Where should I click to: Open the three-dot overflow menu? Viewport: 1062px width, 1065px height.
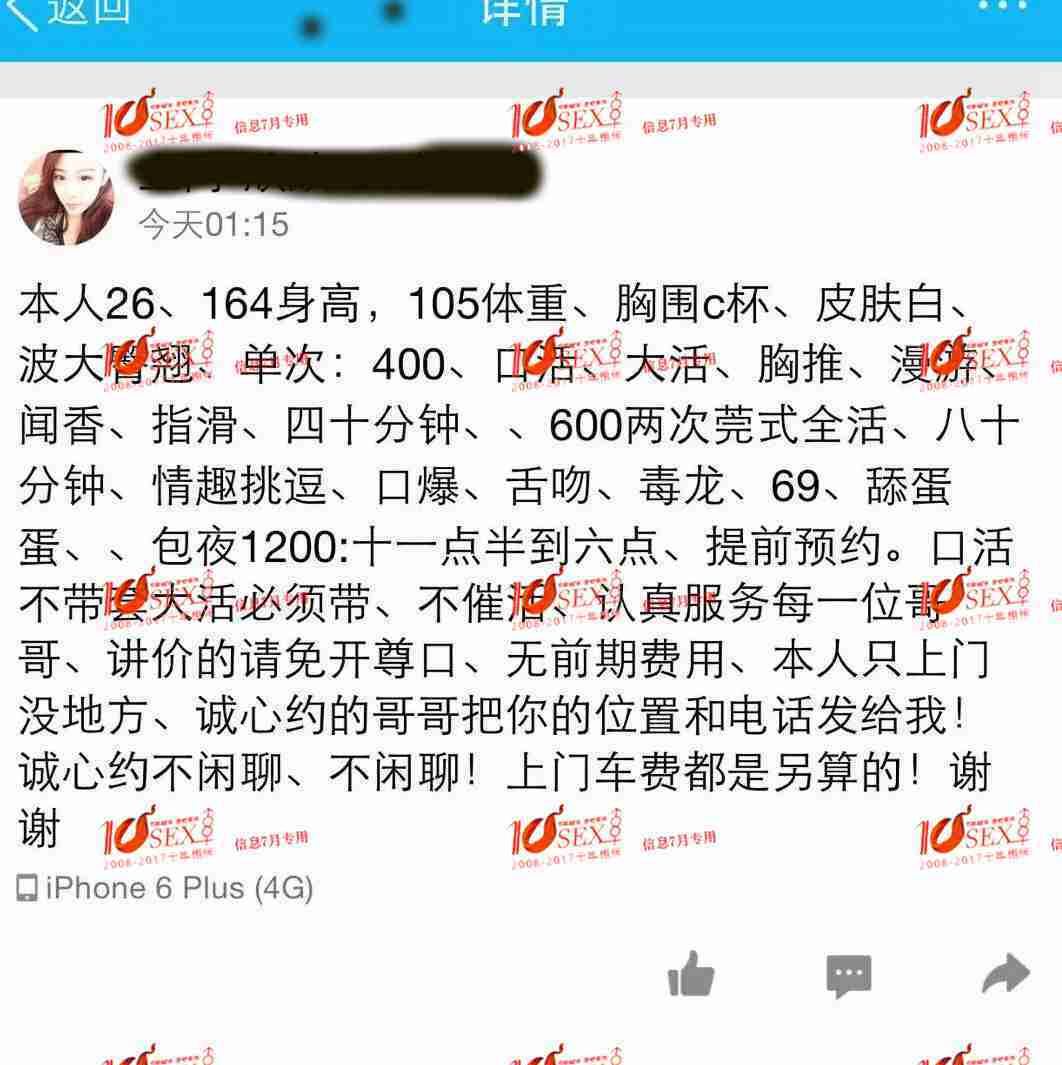pos(1002,8)
